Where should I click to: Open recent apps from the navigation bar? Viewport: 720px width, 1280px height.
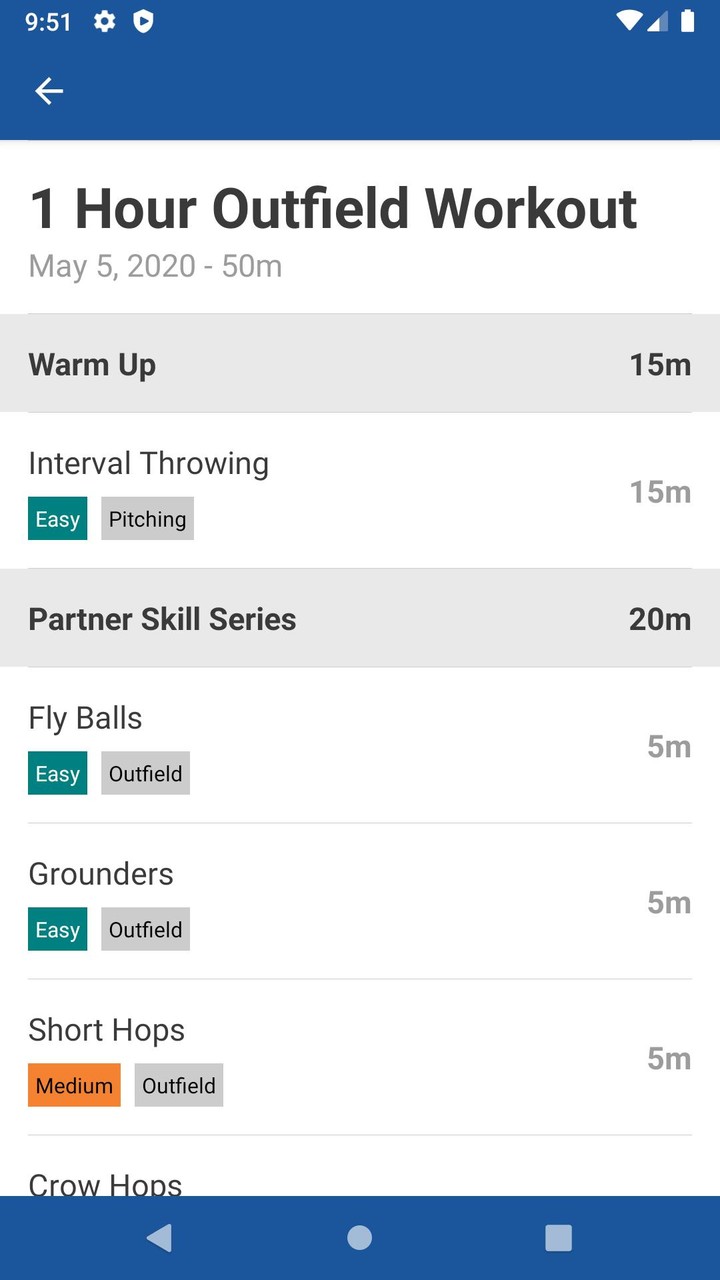tap(559, 1238)
